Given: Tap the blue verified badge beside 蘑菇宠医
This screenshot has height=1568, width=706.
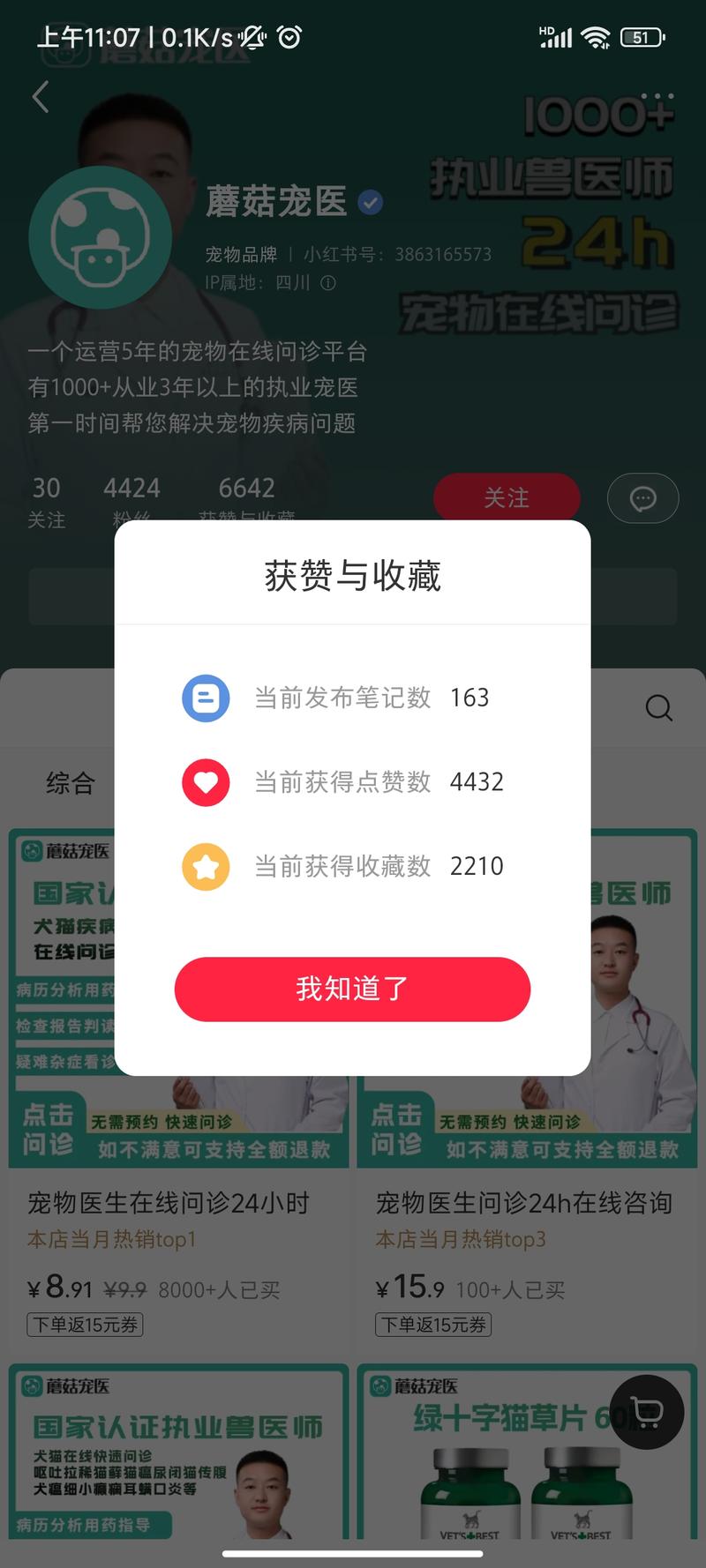Looking at the screenshot, I should coord(371,202).
